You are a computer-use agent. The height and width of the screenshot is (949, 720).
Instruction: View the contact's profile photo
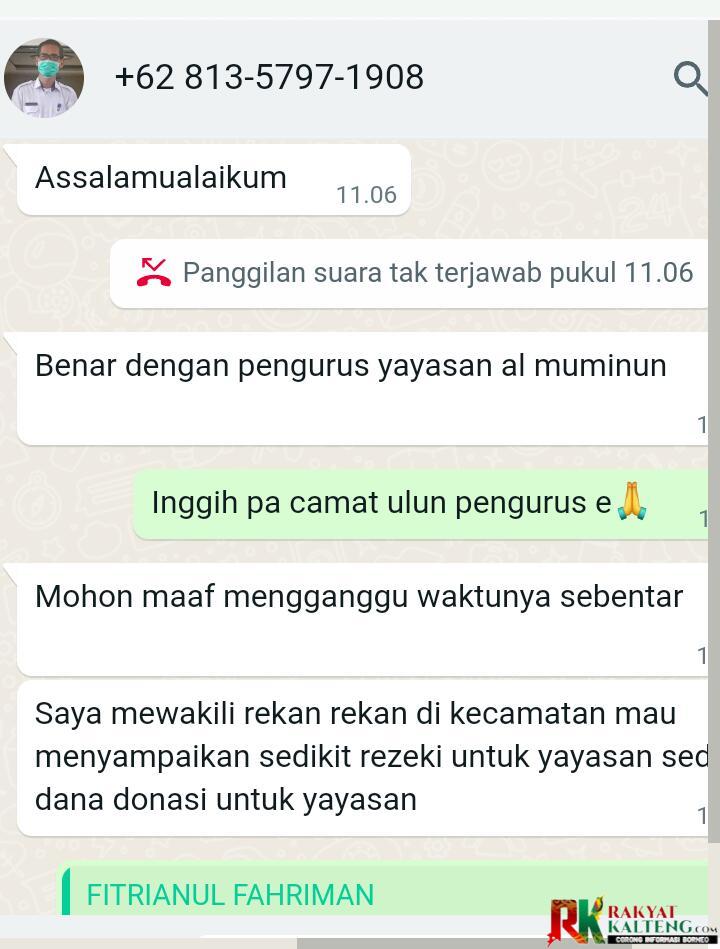pyautogui.click(x=44, y=78)
